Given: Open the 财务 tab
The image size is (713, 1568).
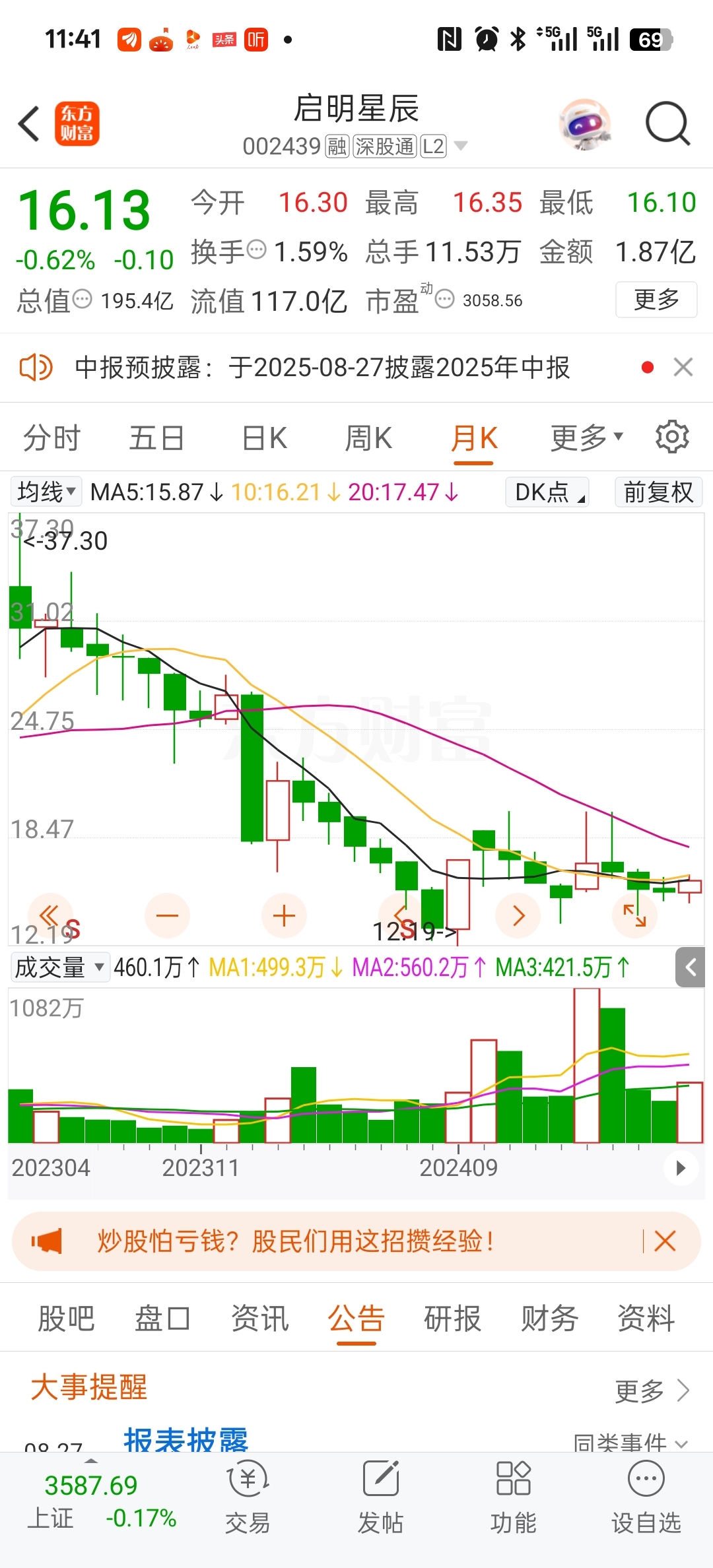Looking at the screenshot, I should point(549,1319).
